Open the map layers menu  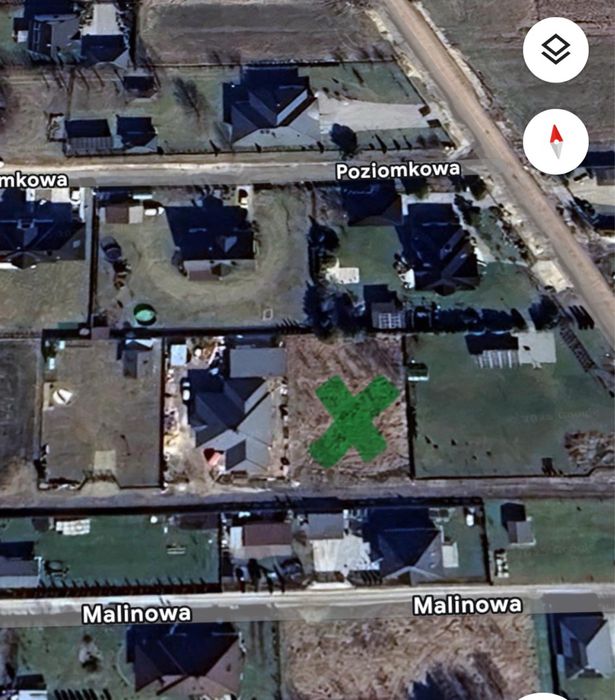coord(555,50)
